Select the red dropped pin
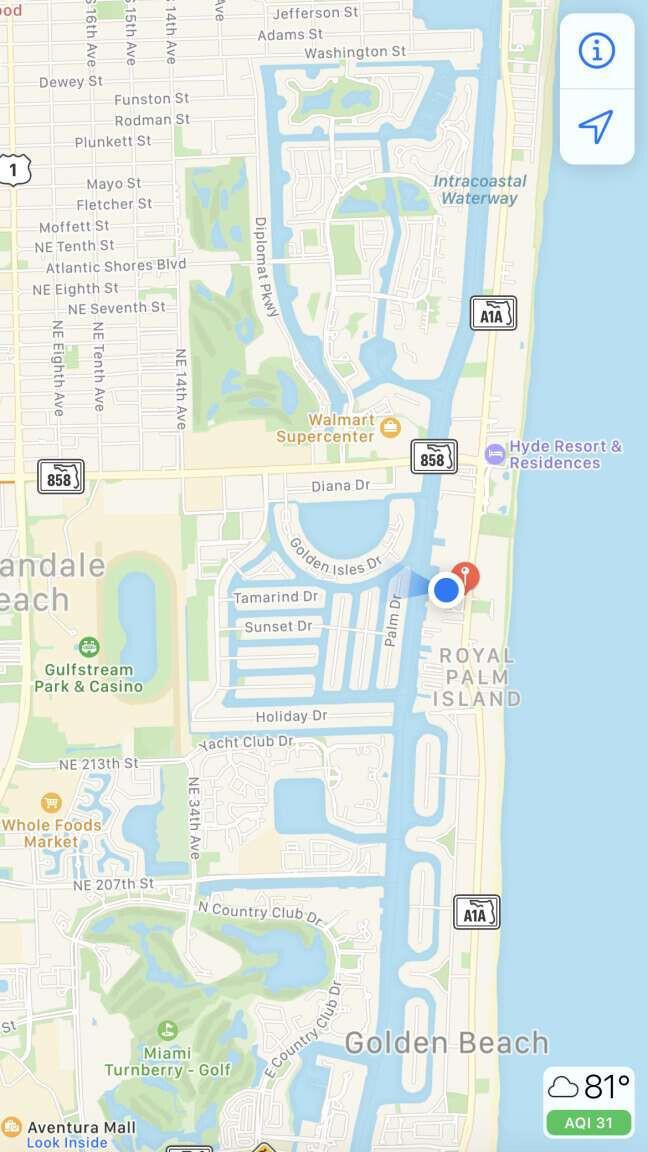The height and width of the screenshot is (1152, 648). 466,575
